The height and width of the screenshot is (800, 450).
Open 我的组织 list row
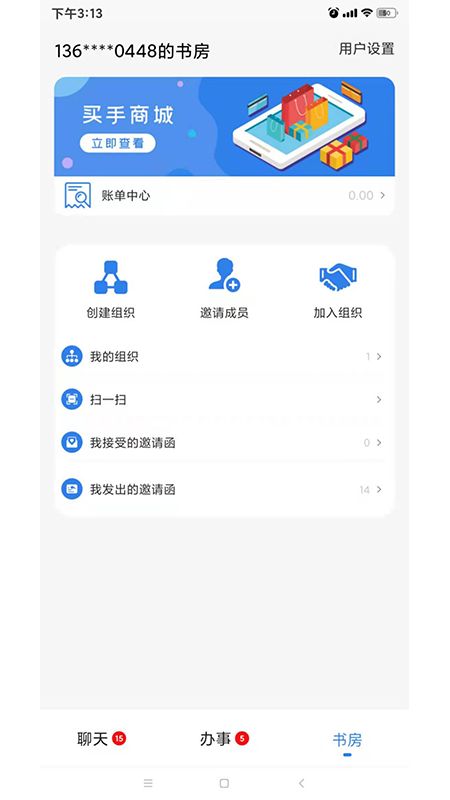(x=224, y=357)
